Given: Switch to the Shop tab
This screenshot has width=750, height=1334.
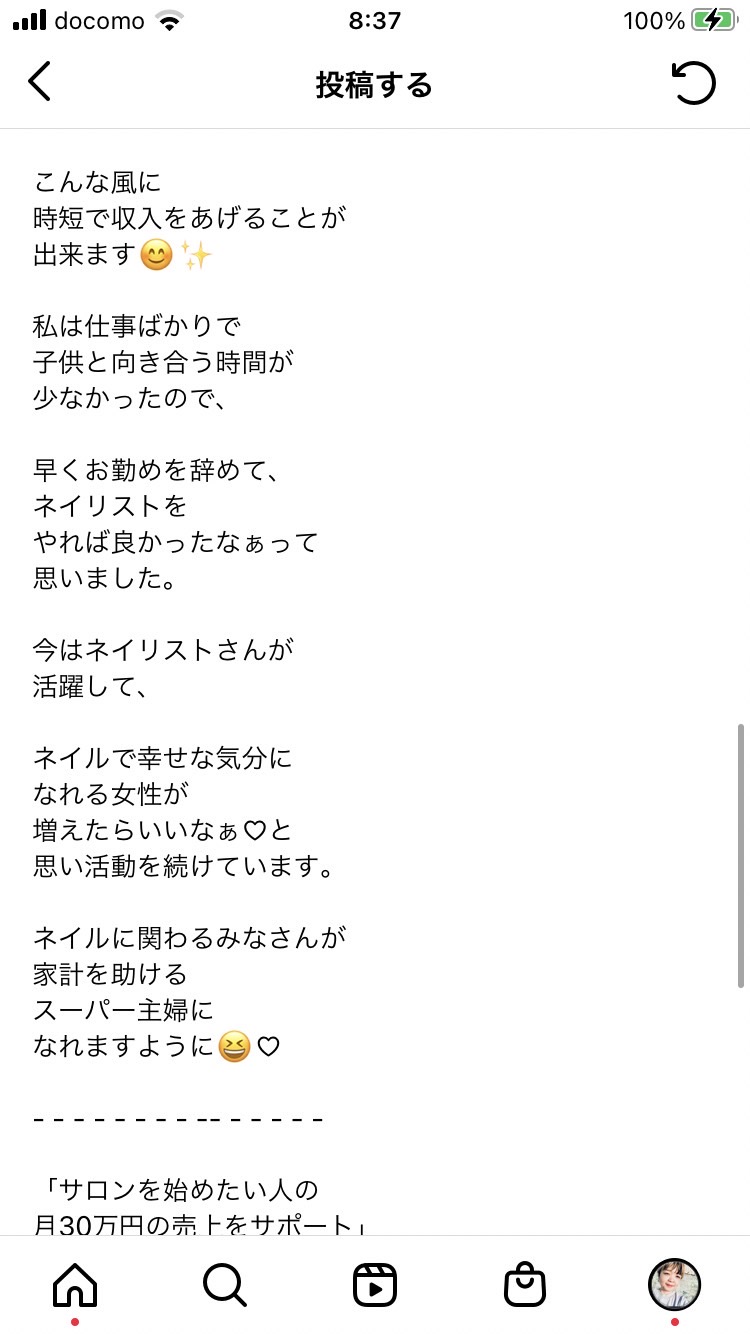Looking at the screenshot, I should [x=525, y=1284].
